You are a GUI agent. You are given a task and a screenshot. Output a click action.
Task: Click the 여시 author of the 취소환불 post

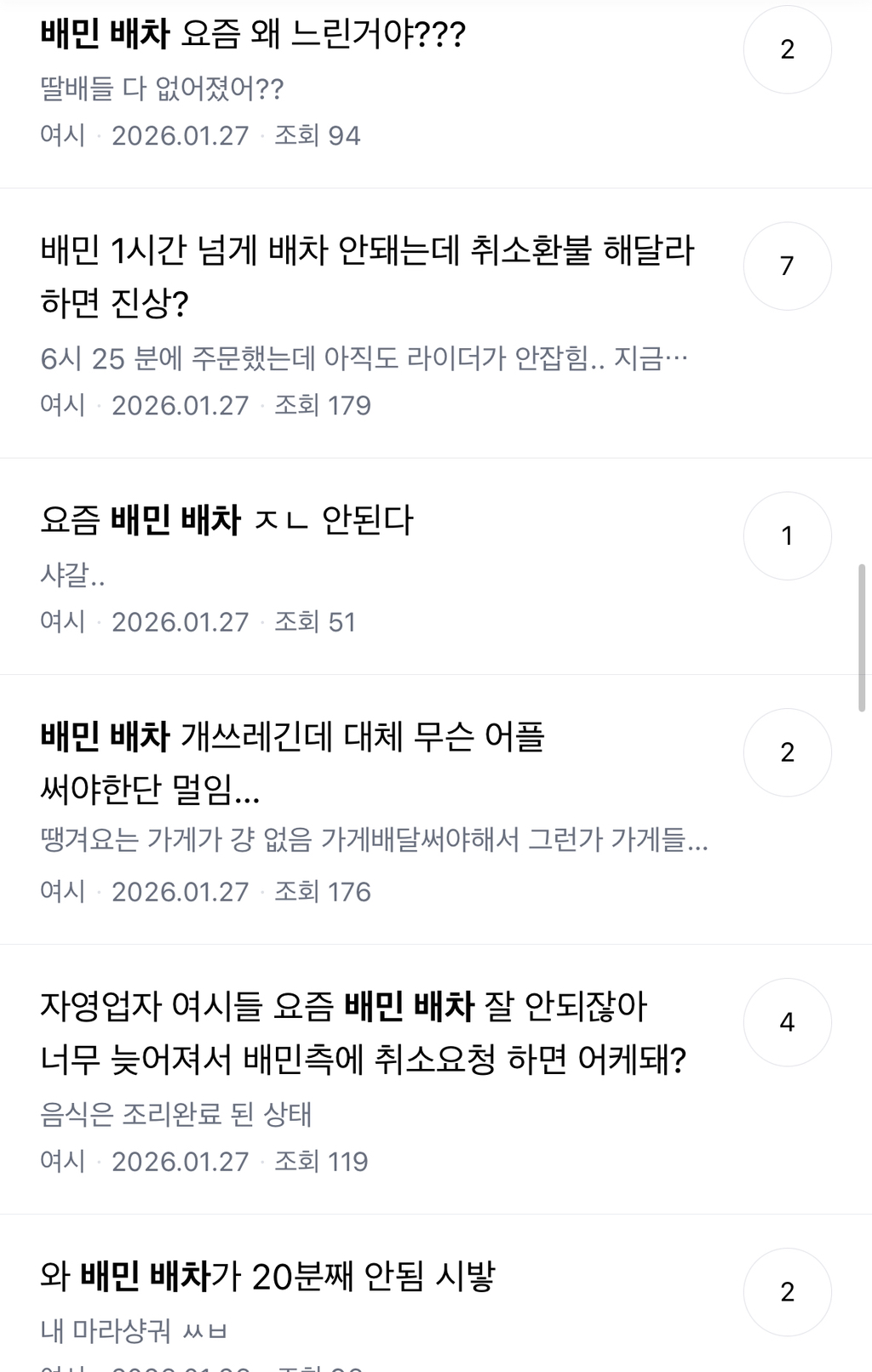[62, 406]
